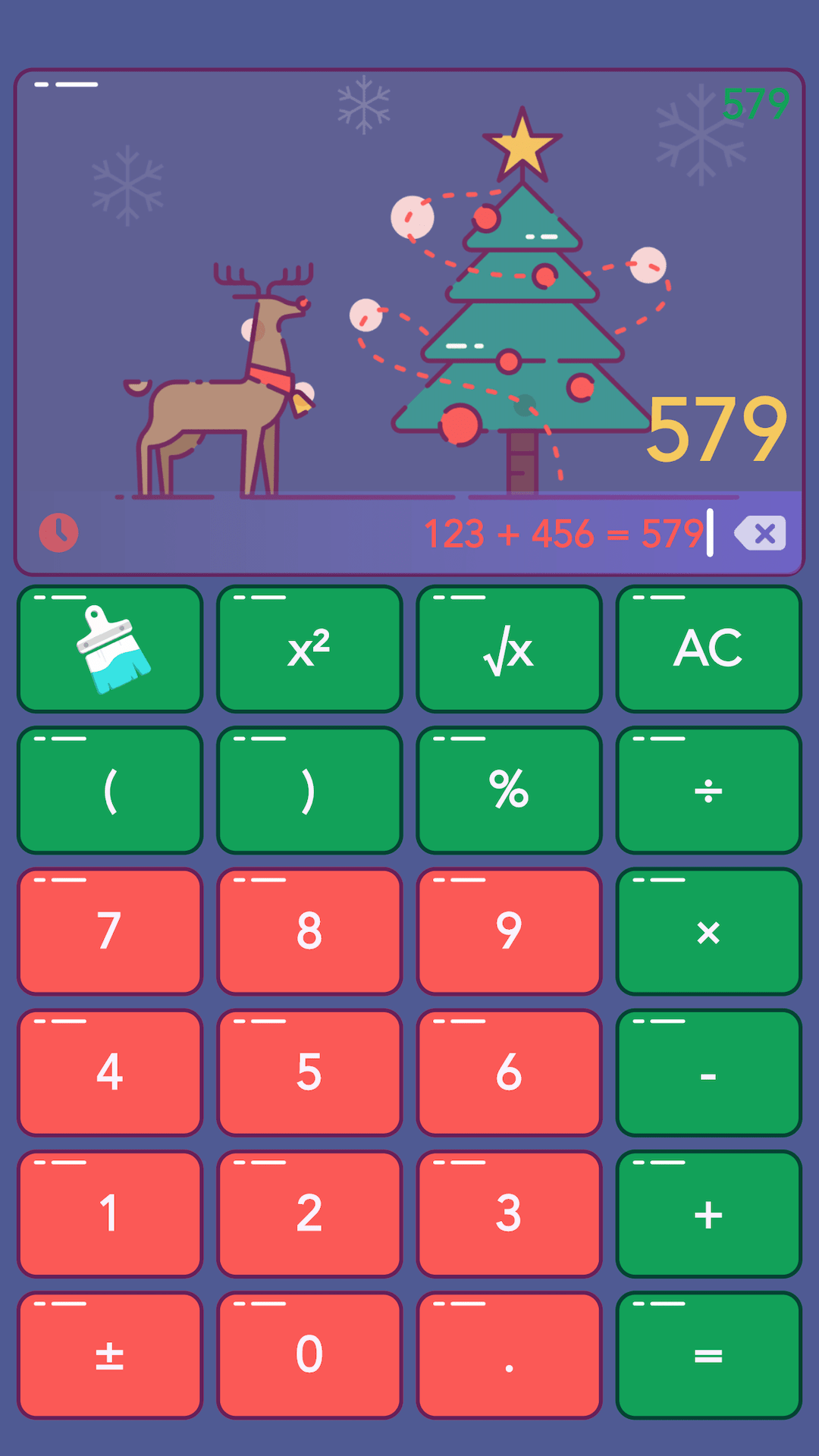
Task: Tap the square root key
Action: click(x=509, y=649)
